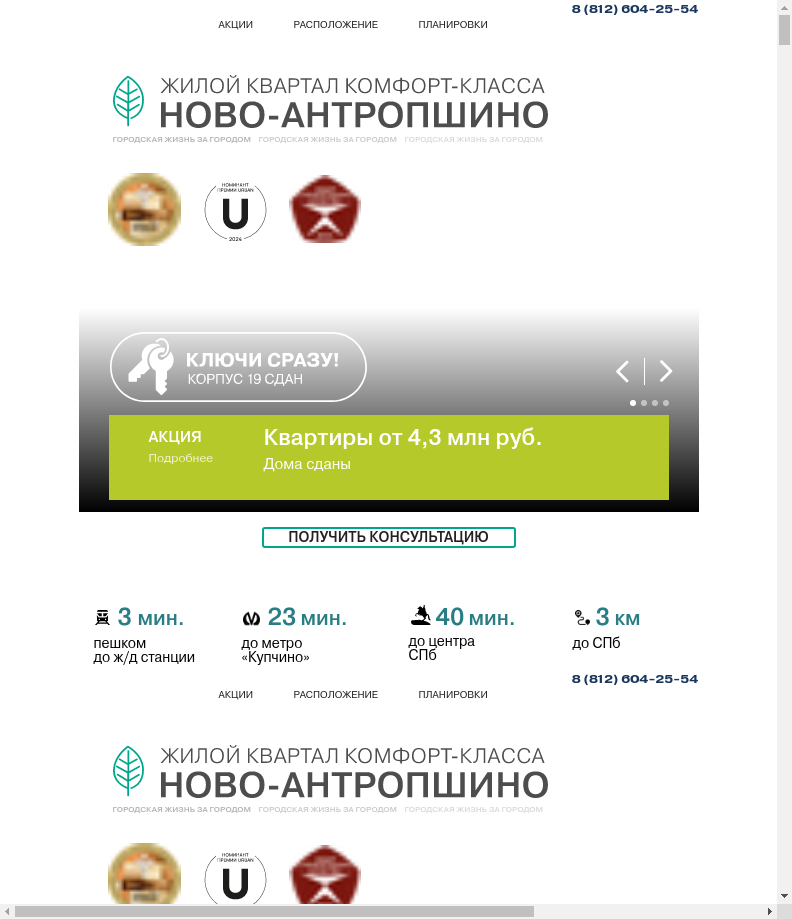Tap «Подробнее» under the Акция label
Viewport: 792px width, 919px height.
tap(181, 458)
